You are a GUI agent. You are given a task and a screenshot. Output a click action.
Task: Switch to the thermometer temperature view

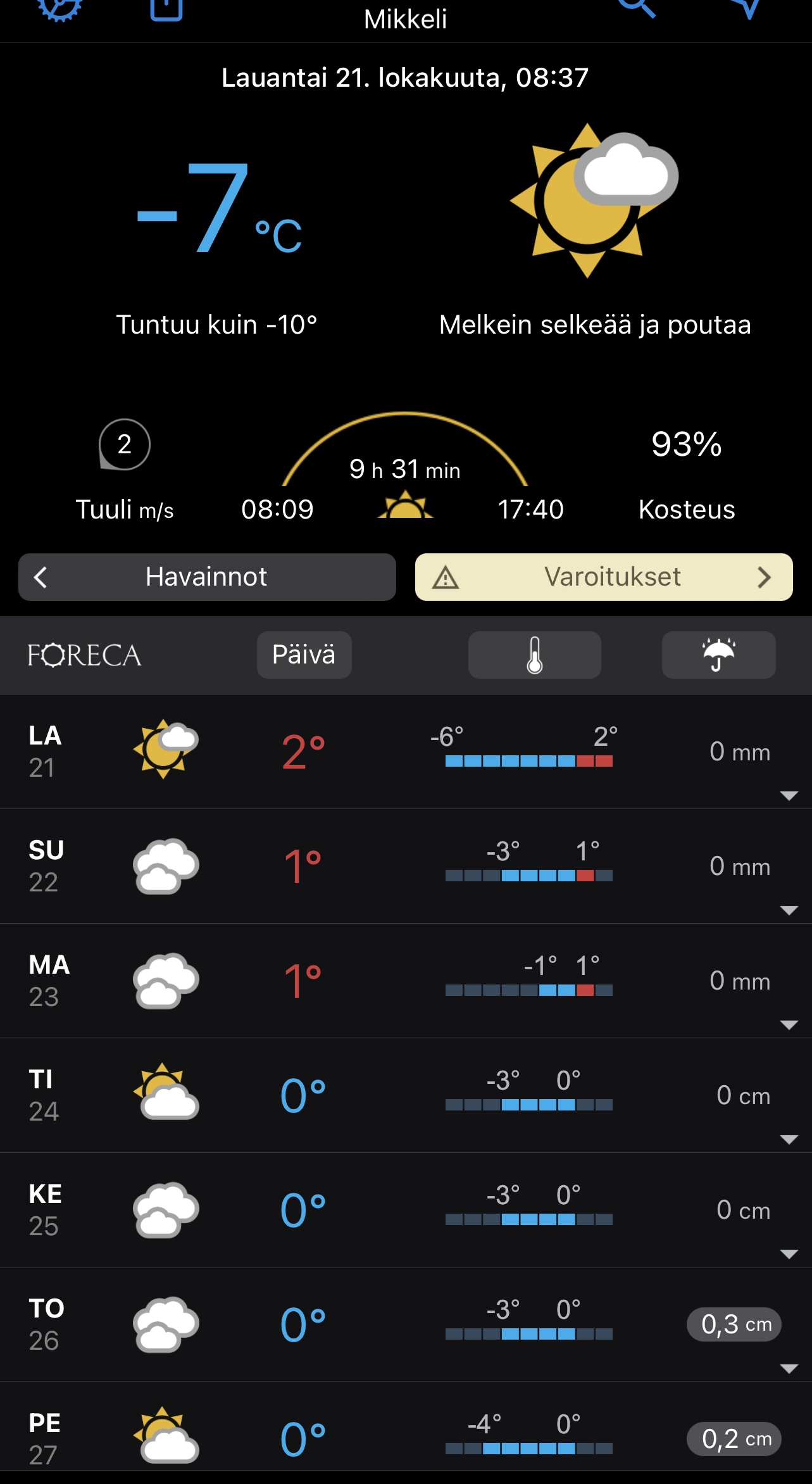click(534, 655)
